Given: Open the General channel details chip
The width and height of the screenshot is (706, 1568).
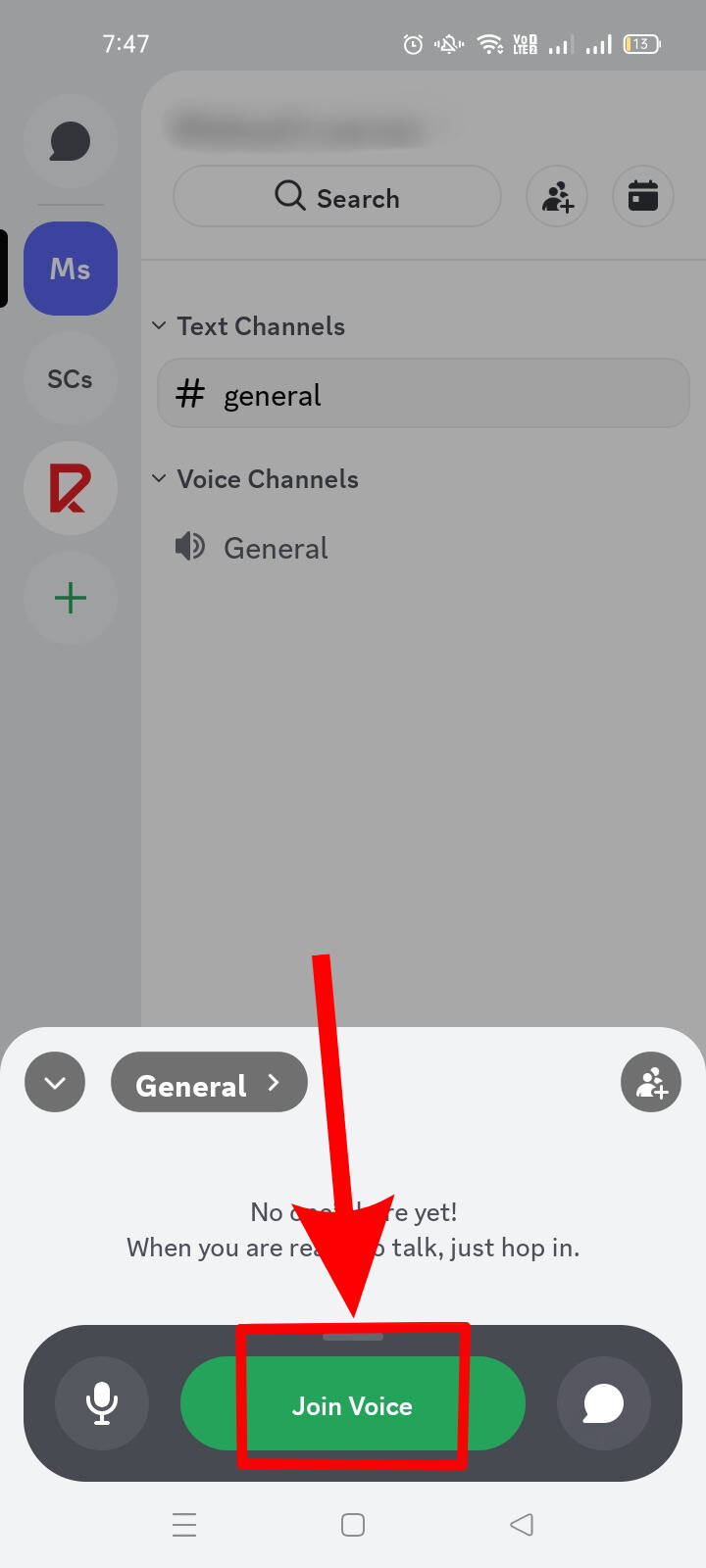Looking at the screenshot, I should [x=209, y=1083].
